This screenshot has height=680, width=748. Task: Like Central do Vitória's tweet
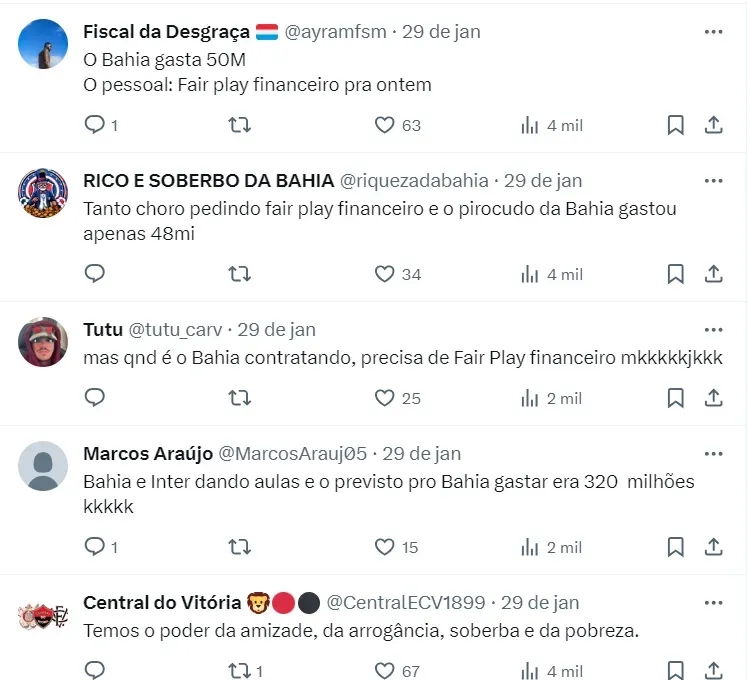[x=385, y=670]
